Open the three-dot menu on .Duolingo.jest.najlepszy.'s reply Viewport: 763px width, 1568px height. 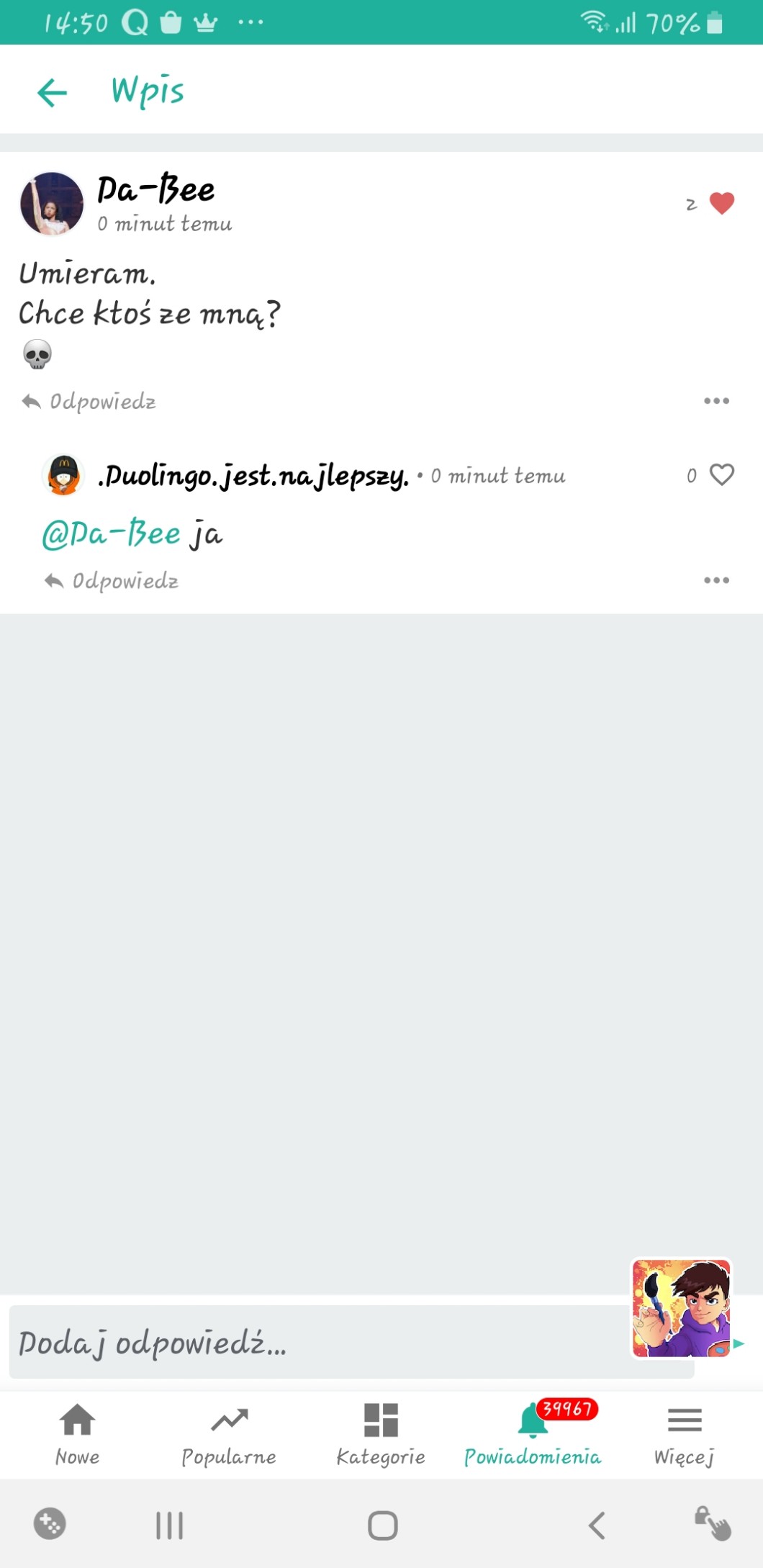pos(716,580)
